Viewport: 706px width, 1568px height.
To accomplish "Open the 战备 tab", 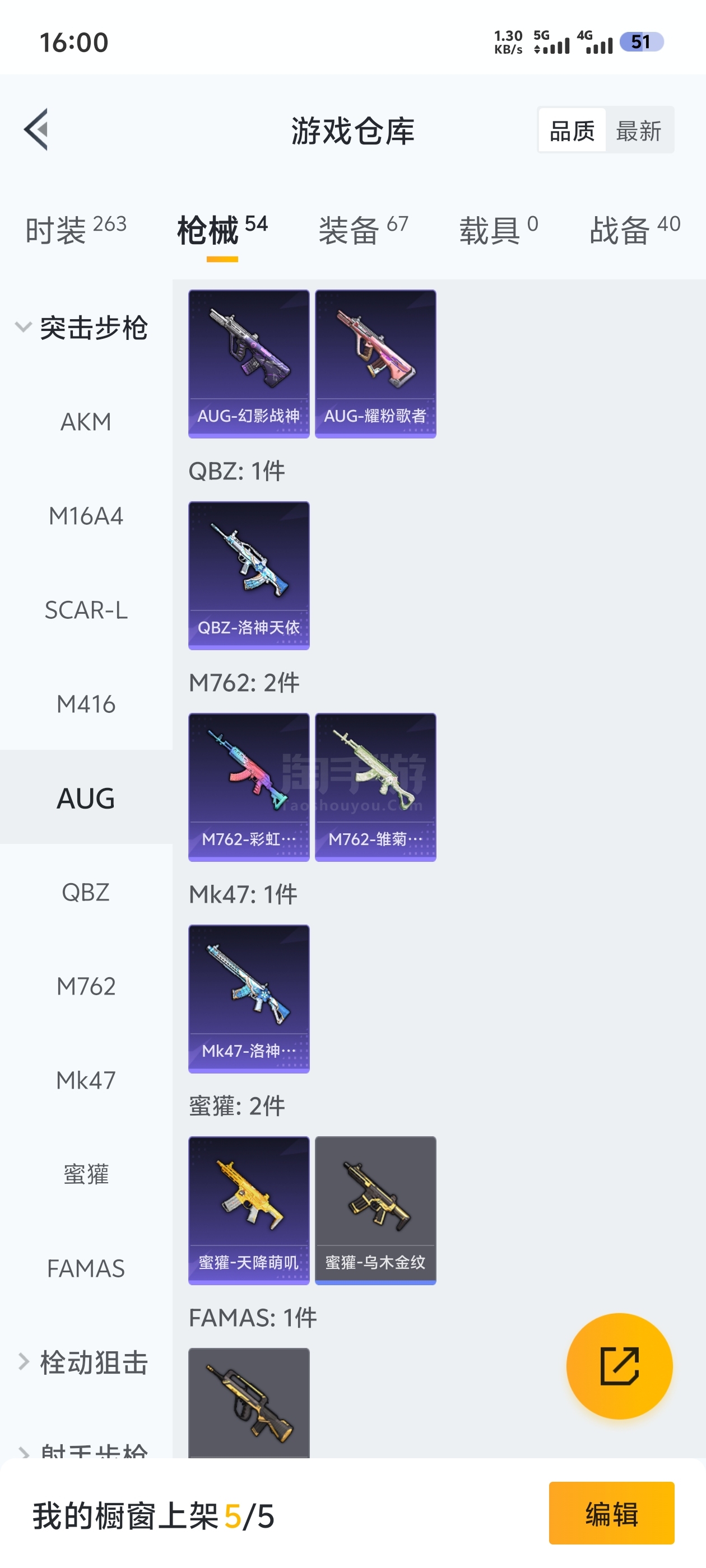I will click(634, 230).
